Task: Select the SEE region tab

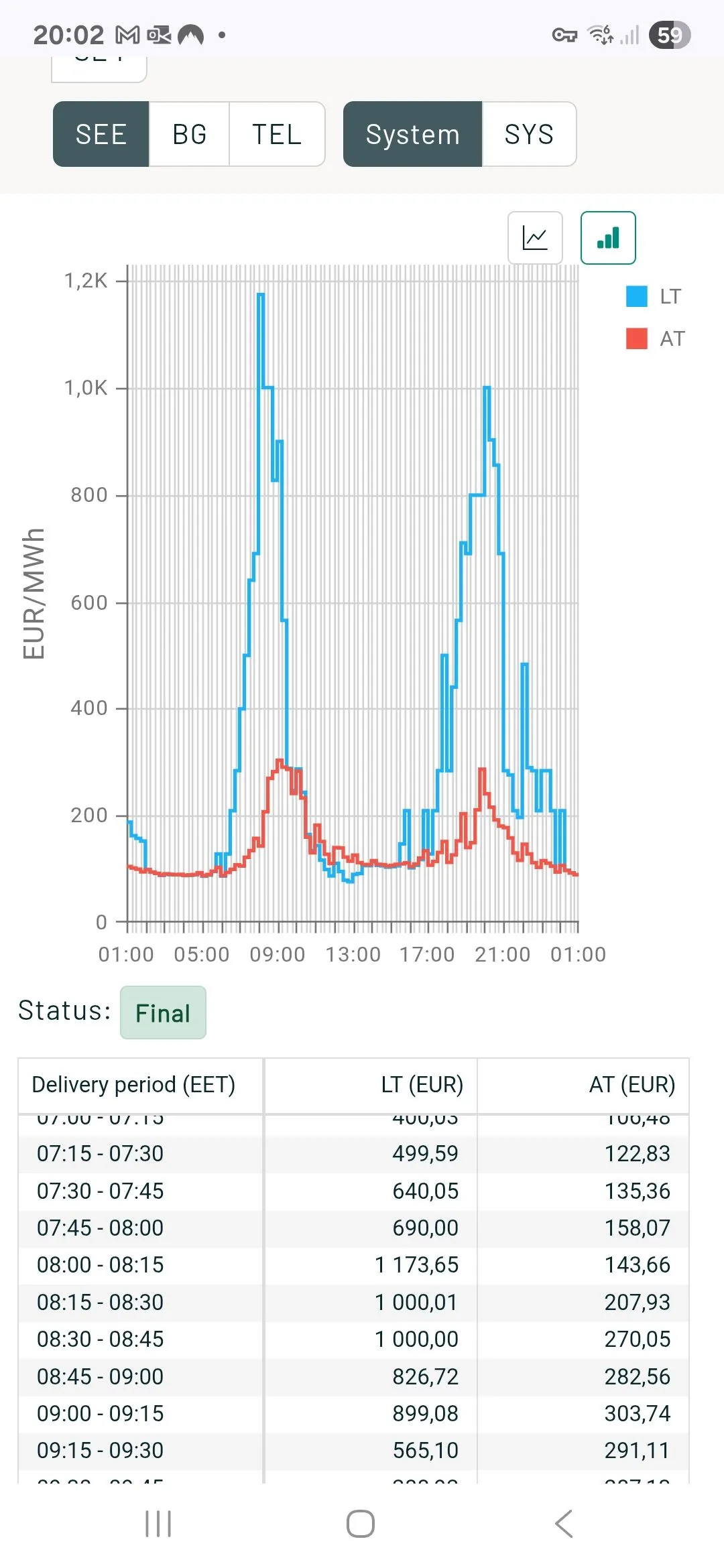Action: click(101, 135)
